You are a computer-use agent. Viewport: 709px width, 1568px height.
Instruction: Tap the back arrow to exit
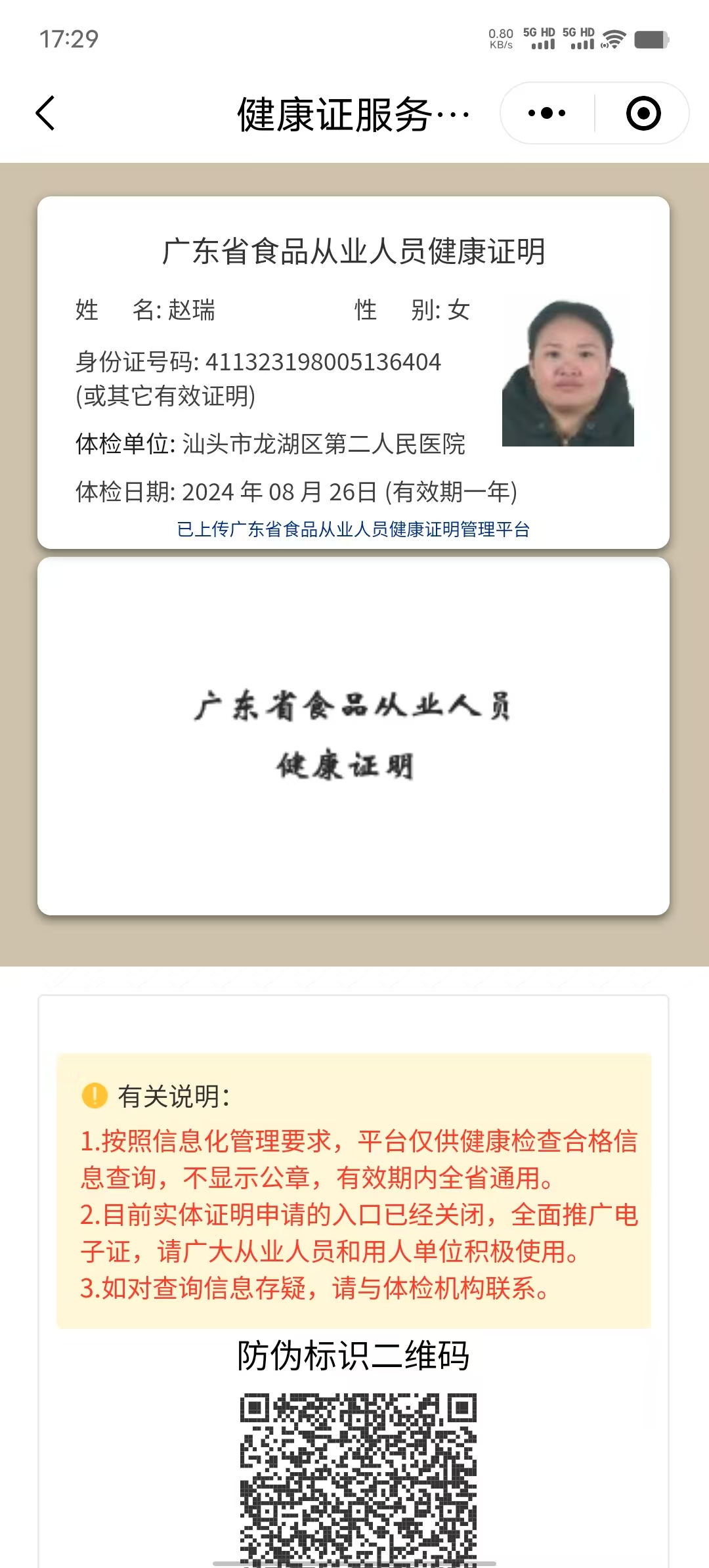[45, 112]
